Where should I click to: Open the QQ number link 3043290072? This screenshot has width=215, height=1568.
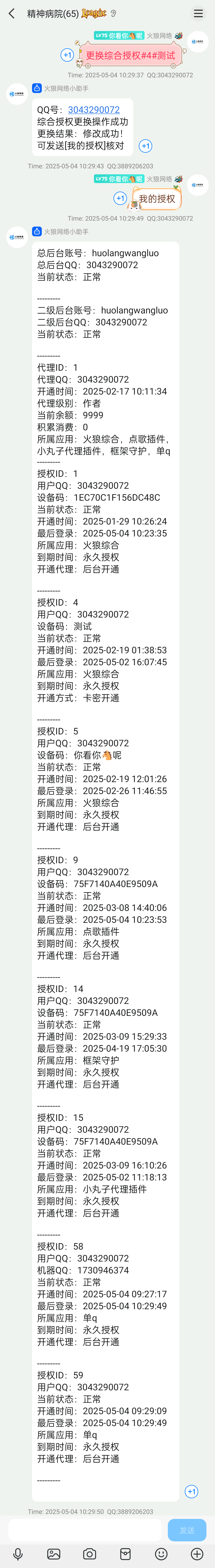tap(94, 110)
